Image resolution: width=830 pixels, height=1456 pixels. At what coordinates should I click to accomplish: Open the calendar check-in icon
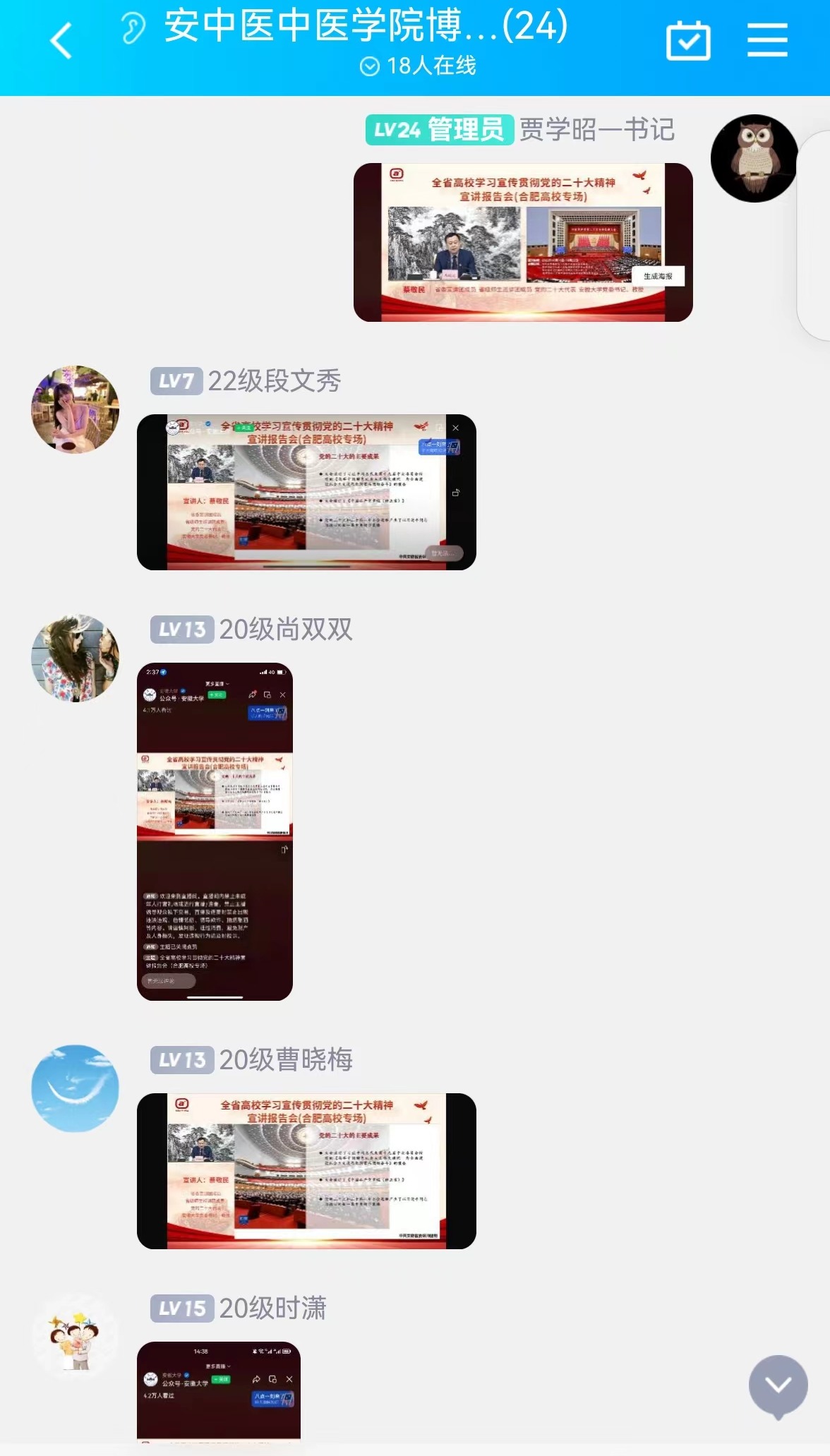688,41
